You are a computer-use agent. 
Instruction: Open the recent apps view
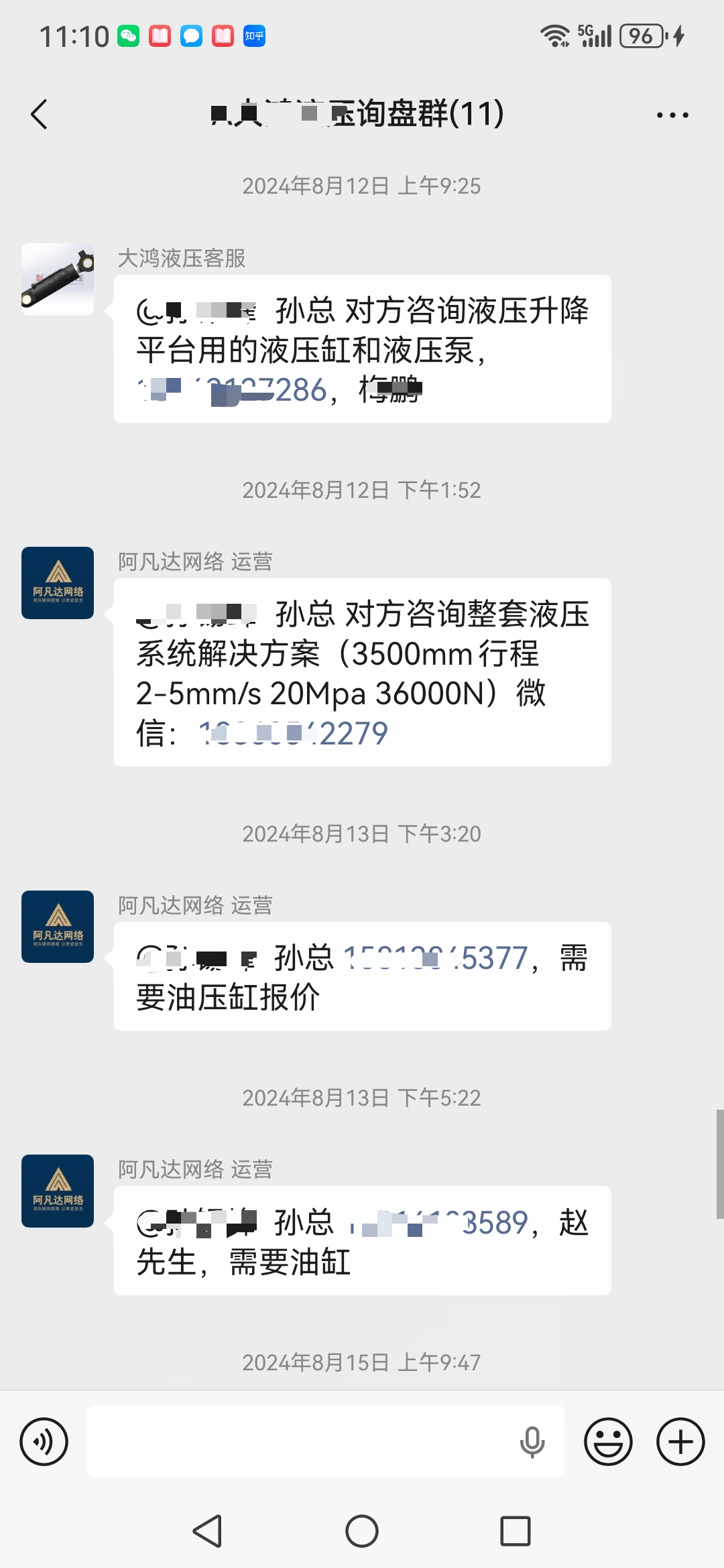pos(516,1531)
